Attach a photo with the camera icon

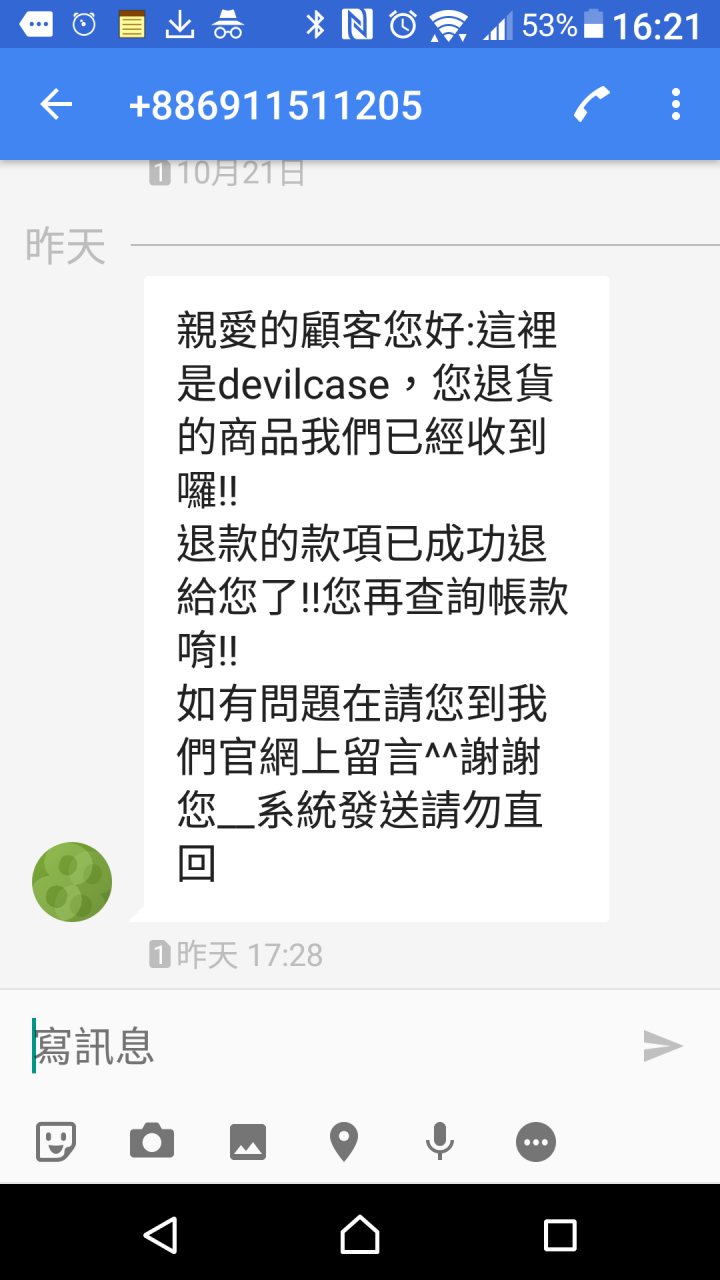151,1141
